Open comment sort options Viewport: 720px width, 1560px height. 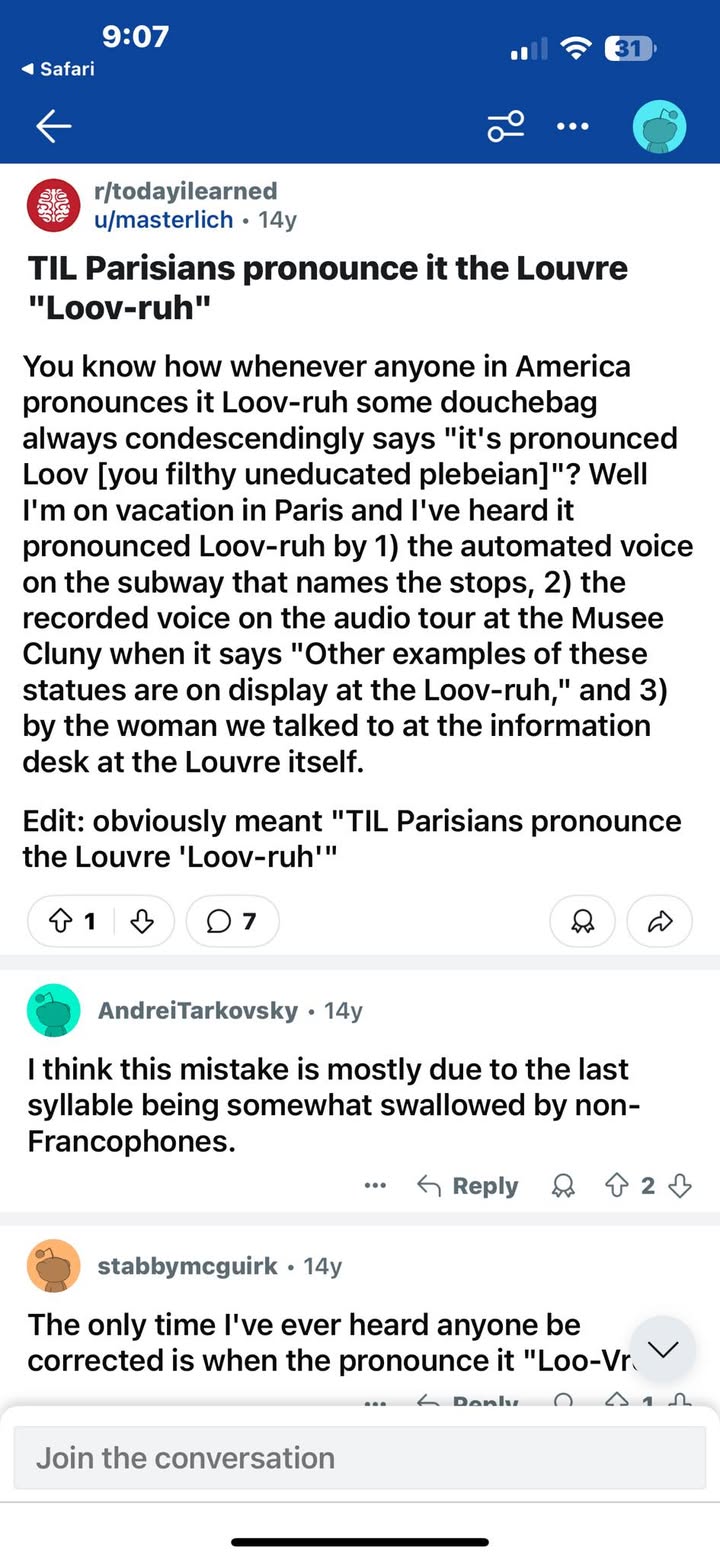click(506, 127)
